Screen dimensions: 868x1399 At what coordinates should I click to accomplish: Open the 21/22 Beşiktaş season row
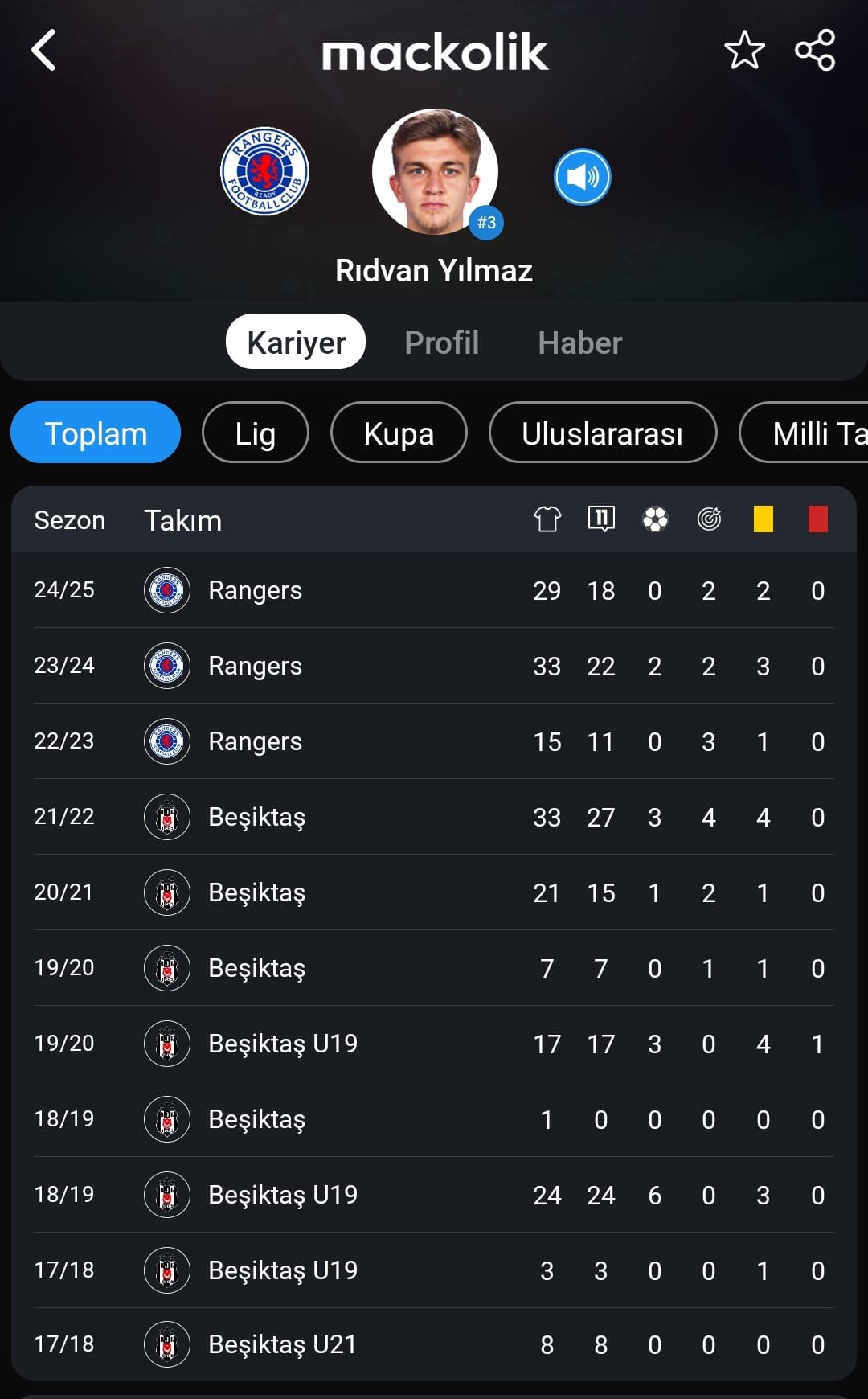coord(434,817)
